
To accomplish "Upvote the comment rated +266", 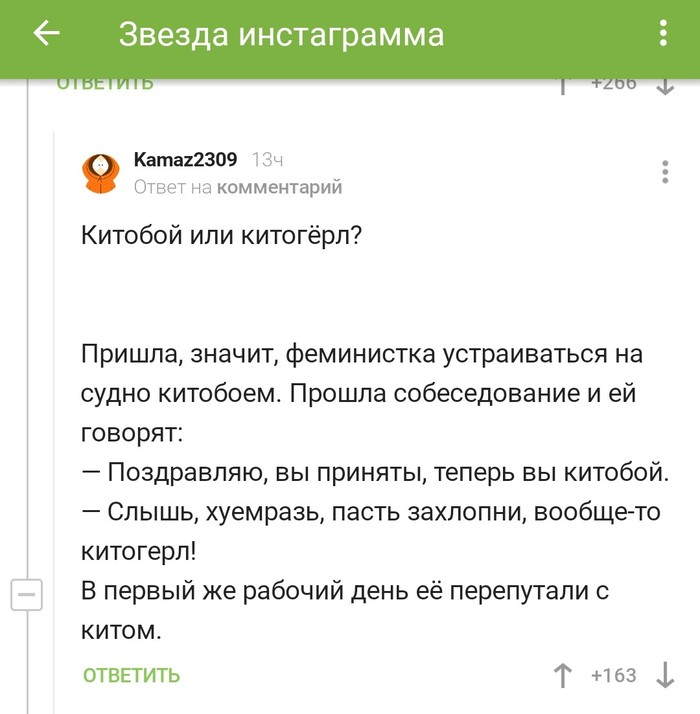I will point(563,84).
